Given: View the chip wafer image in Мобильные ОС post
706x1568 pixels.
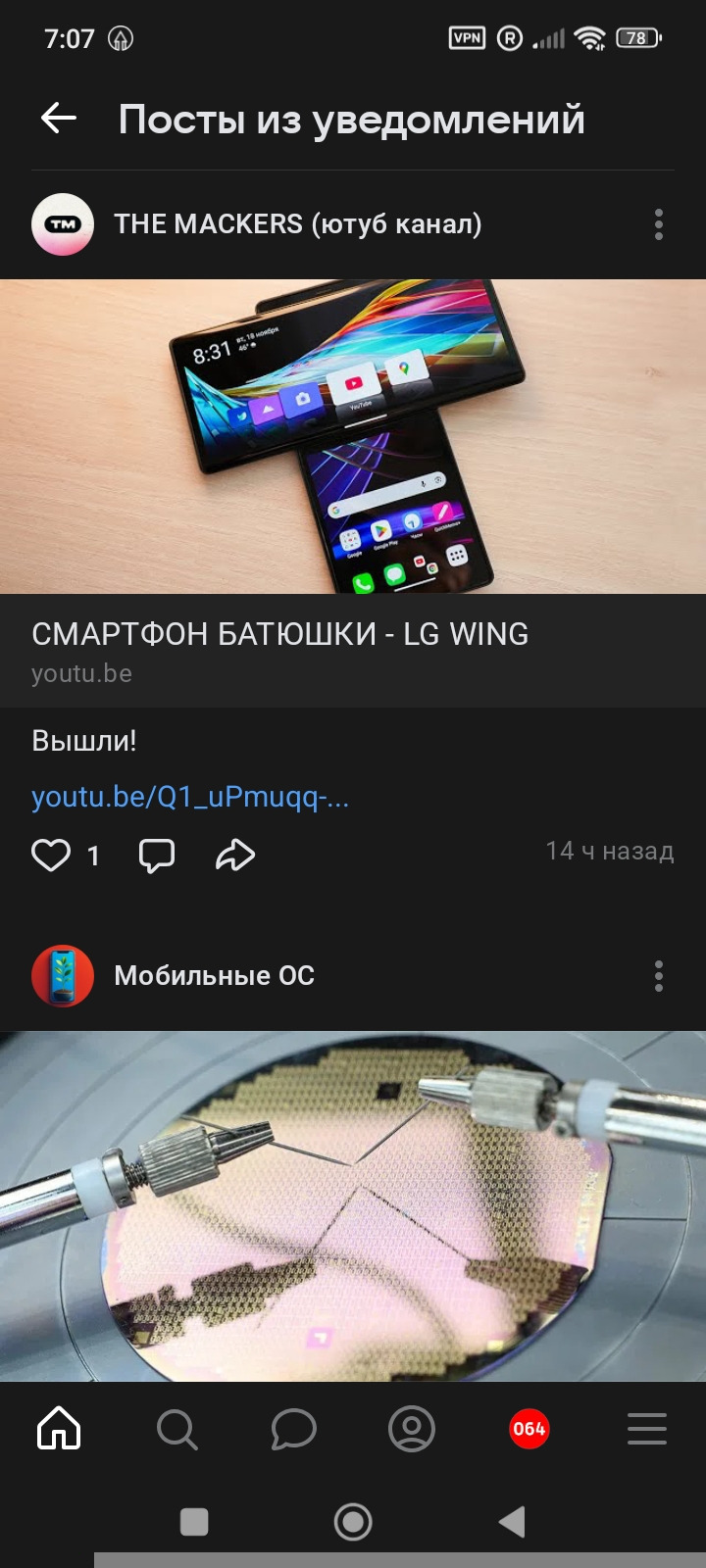Looking at the screenshot, I should coord(353,1205).
